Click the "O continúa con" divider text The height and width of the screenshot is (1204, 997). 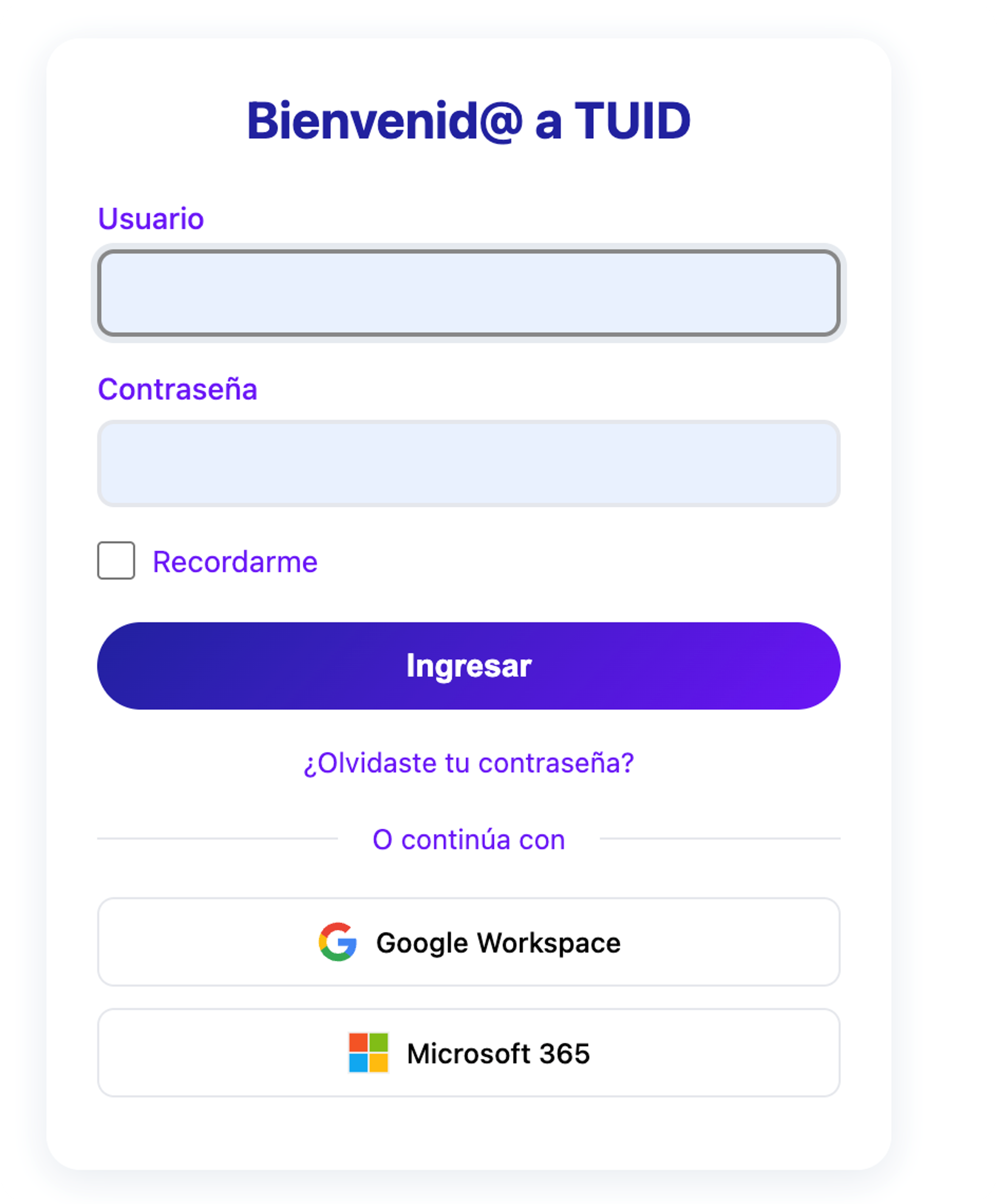tap(468, 839)
